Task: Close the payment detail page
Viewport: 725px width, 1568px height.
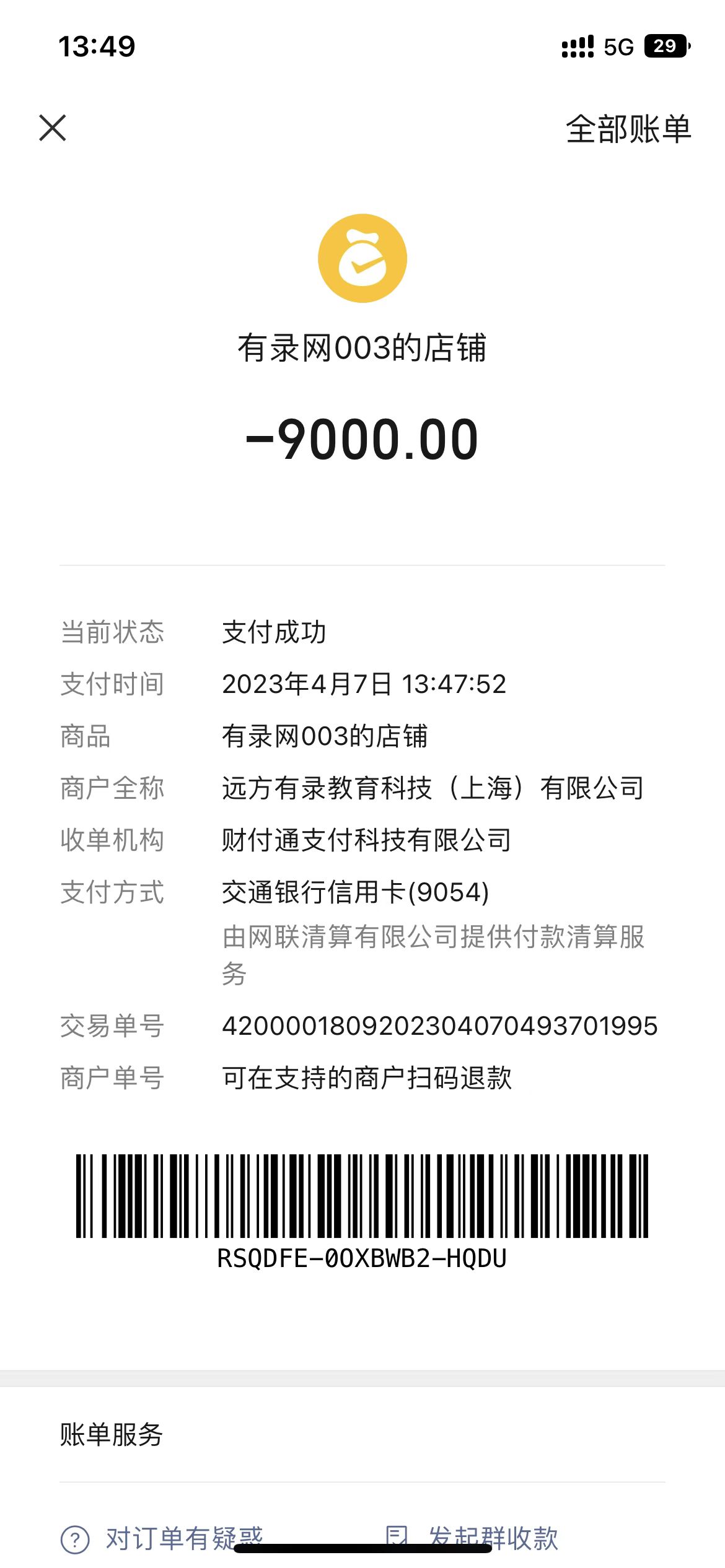Action: click(x=53, y=128)
